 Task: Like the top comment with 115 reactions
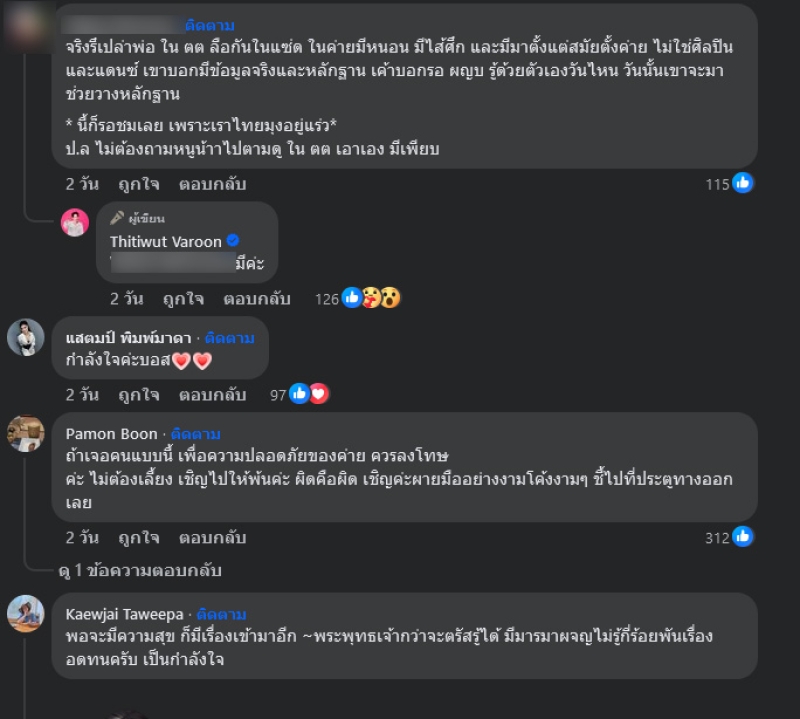pyautogui.click(x=138, y=184)
